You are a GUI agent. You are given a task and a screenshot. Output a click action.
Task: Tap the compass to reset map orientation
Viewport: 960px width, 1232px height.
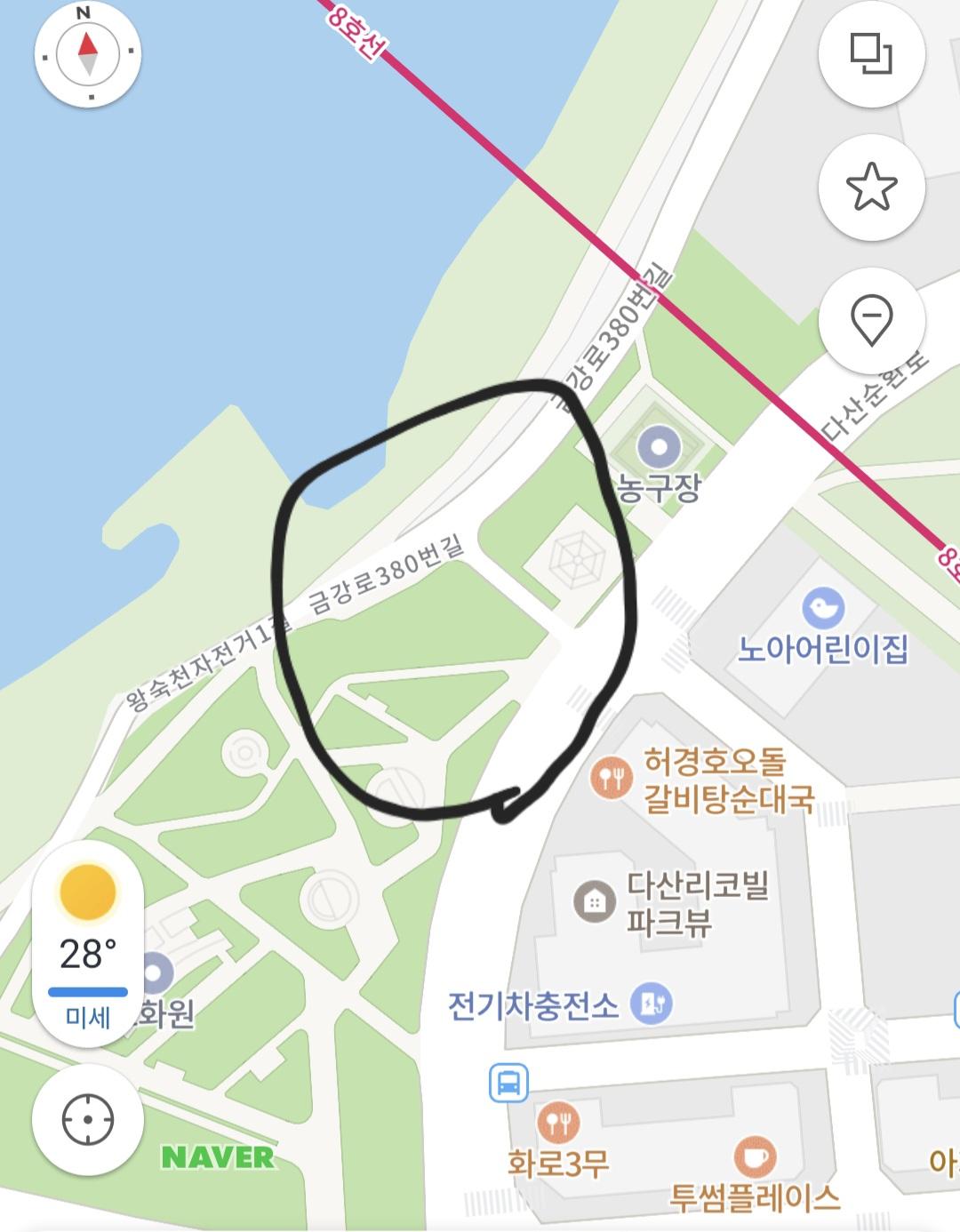pos(87,55)
